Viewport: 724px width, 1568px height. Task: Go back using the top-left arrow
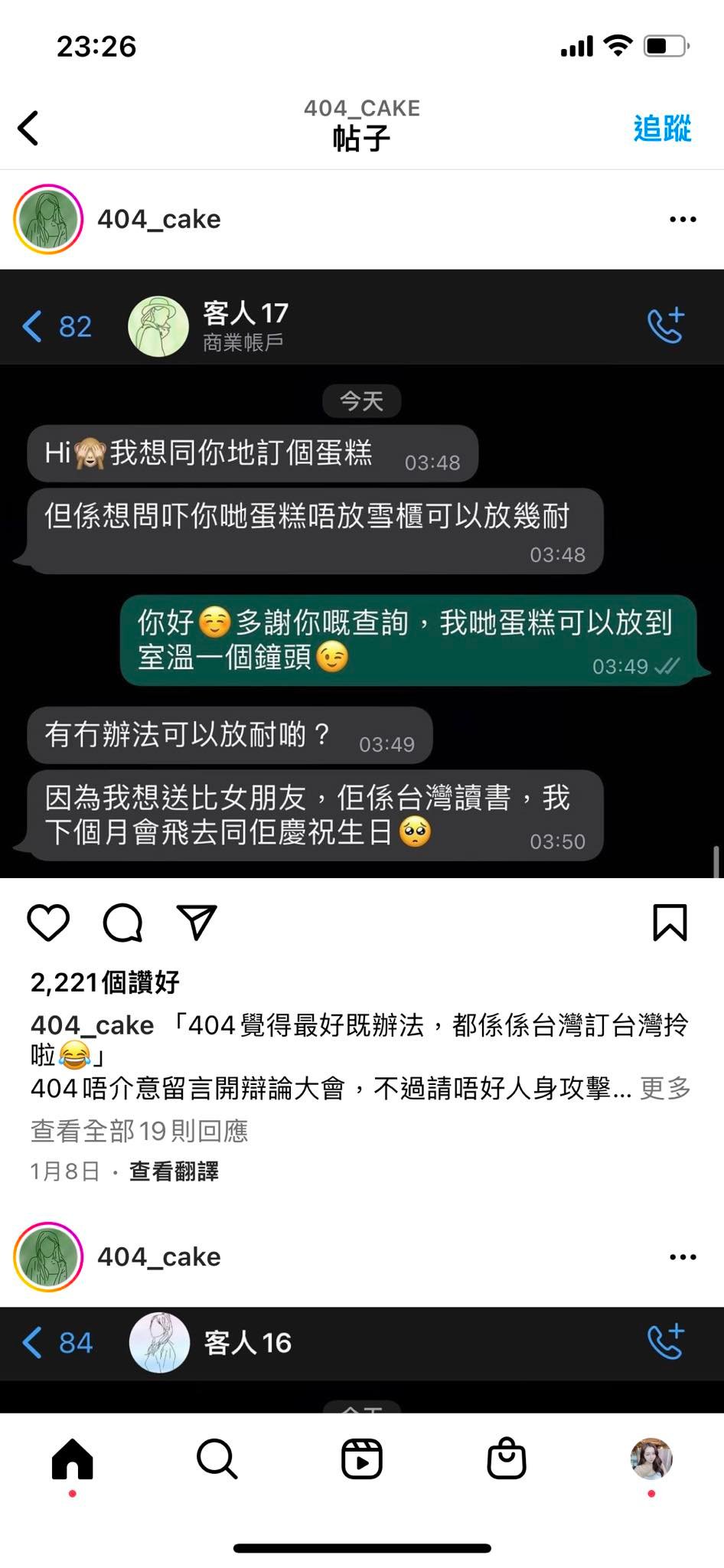[x=29, y=128]
